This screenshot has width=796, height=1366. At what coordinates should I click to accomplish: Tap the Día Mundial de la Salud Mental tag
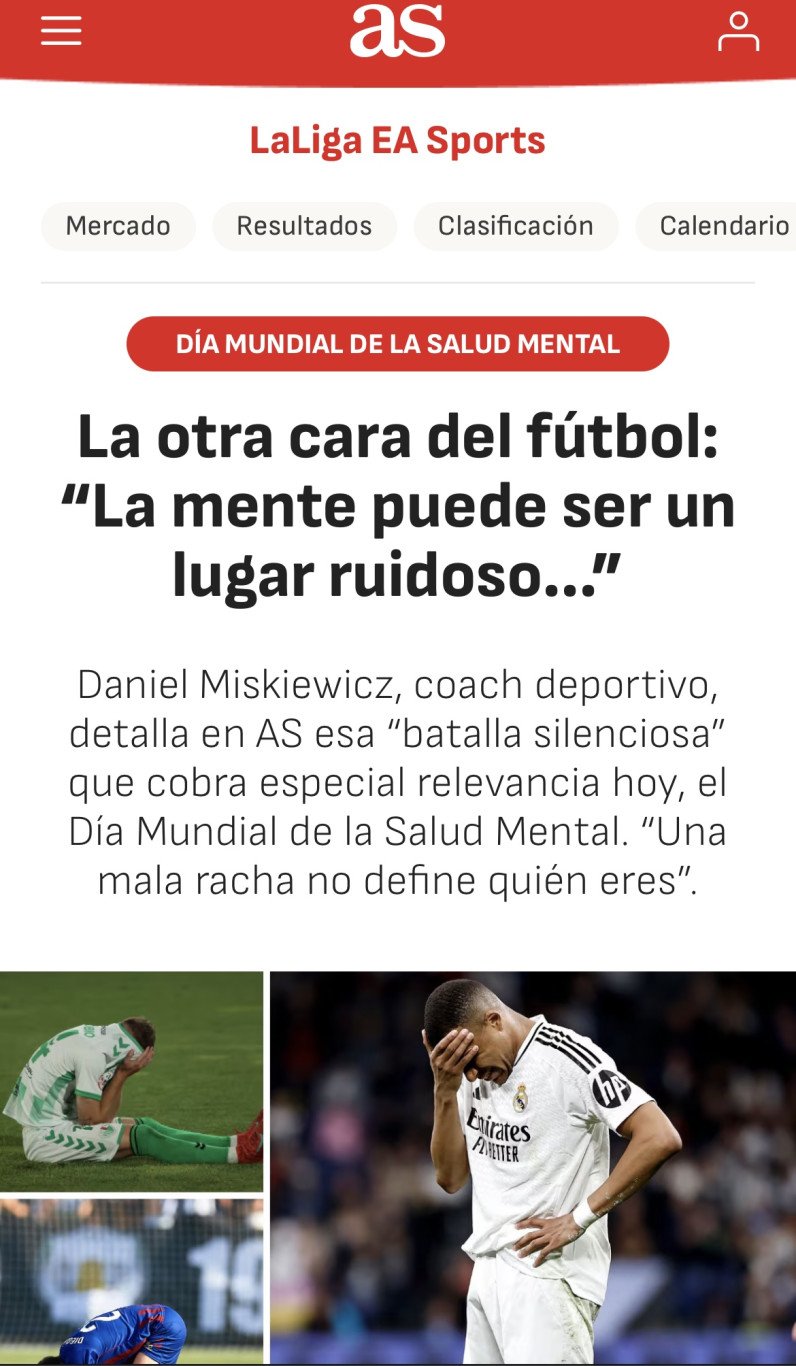pyautogui.click(x=397, y=344)
